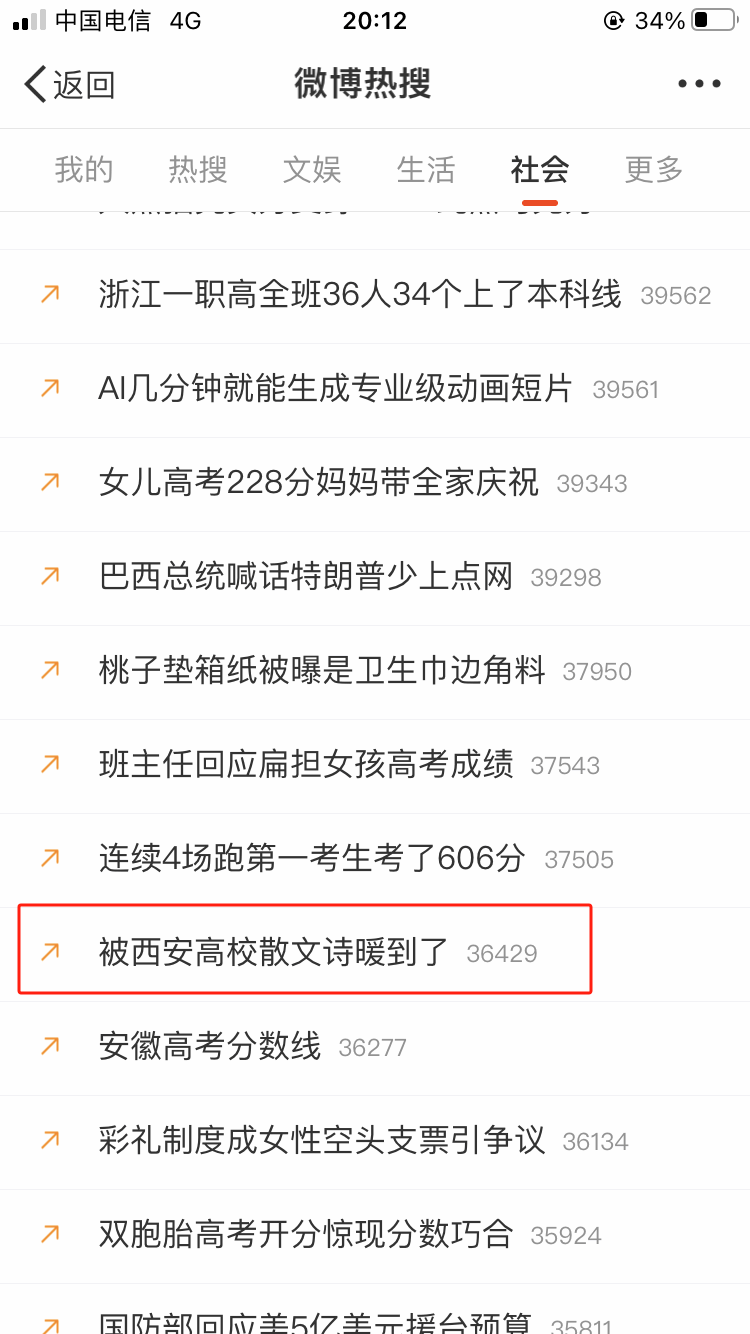Open the 更多 tab
750x1334 pixels.
pos(654,170)
